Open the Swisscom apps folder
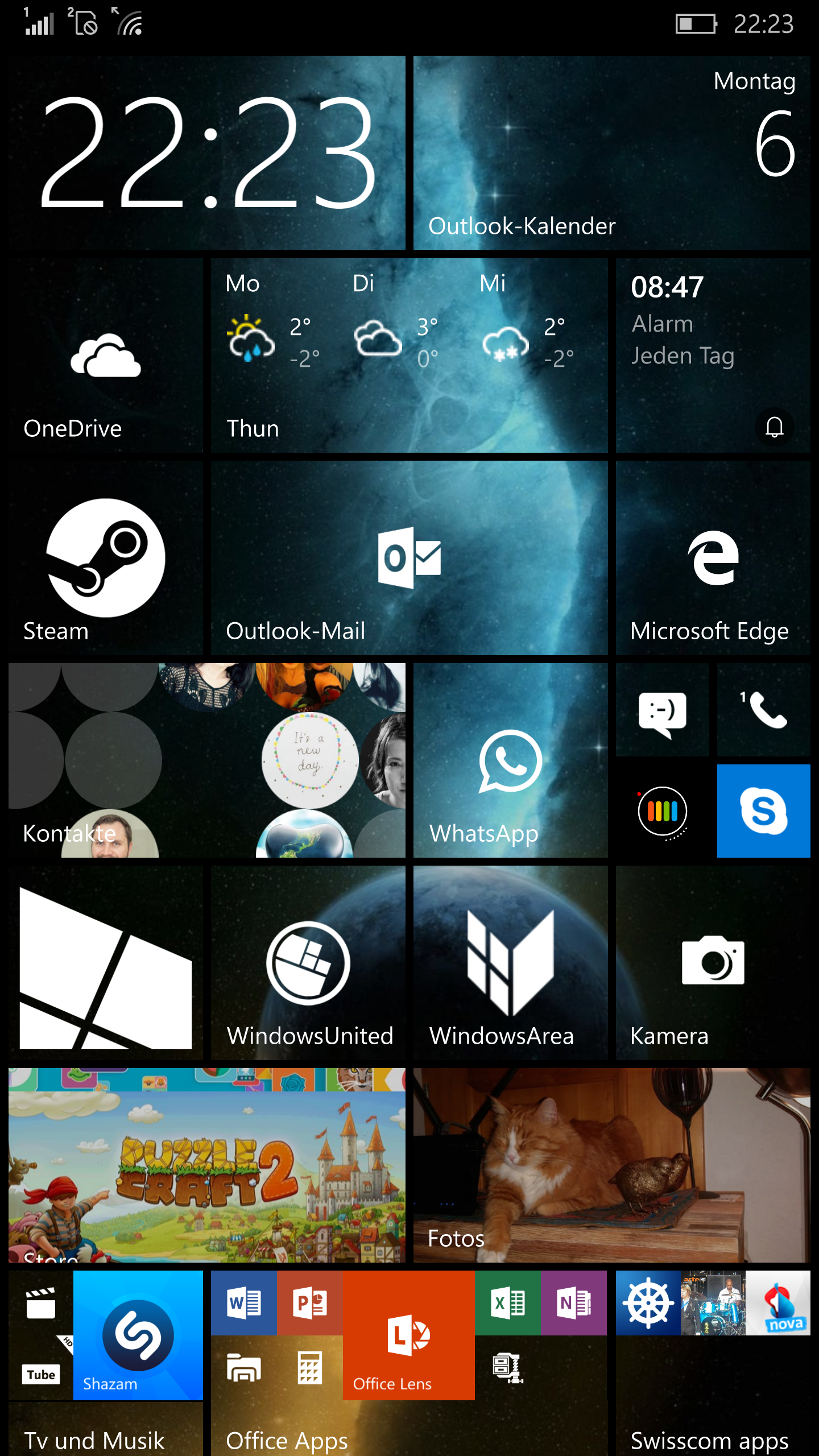 [713, 1363]
